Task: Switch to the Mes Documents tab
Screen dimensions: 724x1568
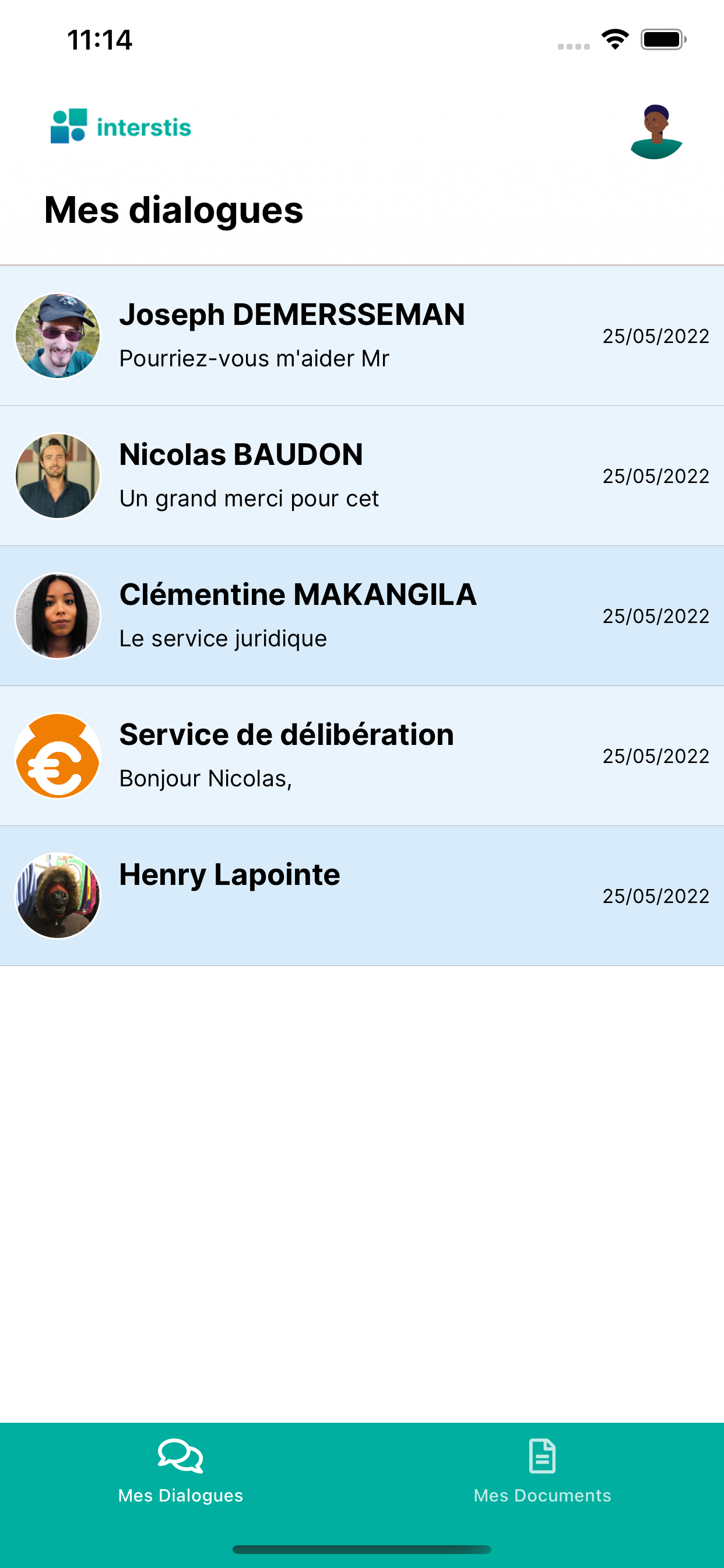Action: coord(542,1471)
